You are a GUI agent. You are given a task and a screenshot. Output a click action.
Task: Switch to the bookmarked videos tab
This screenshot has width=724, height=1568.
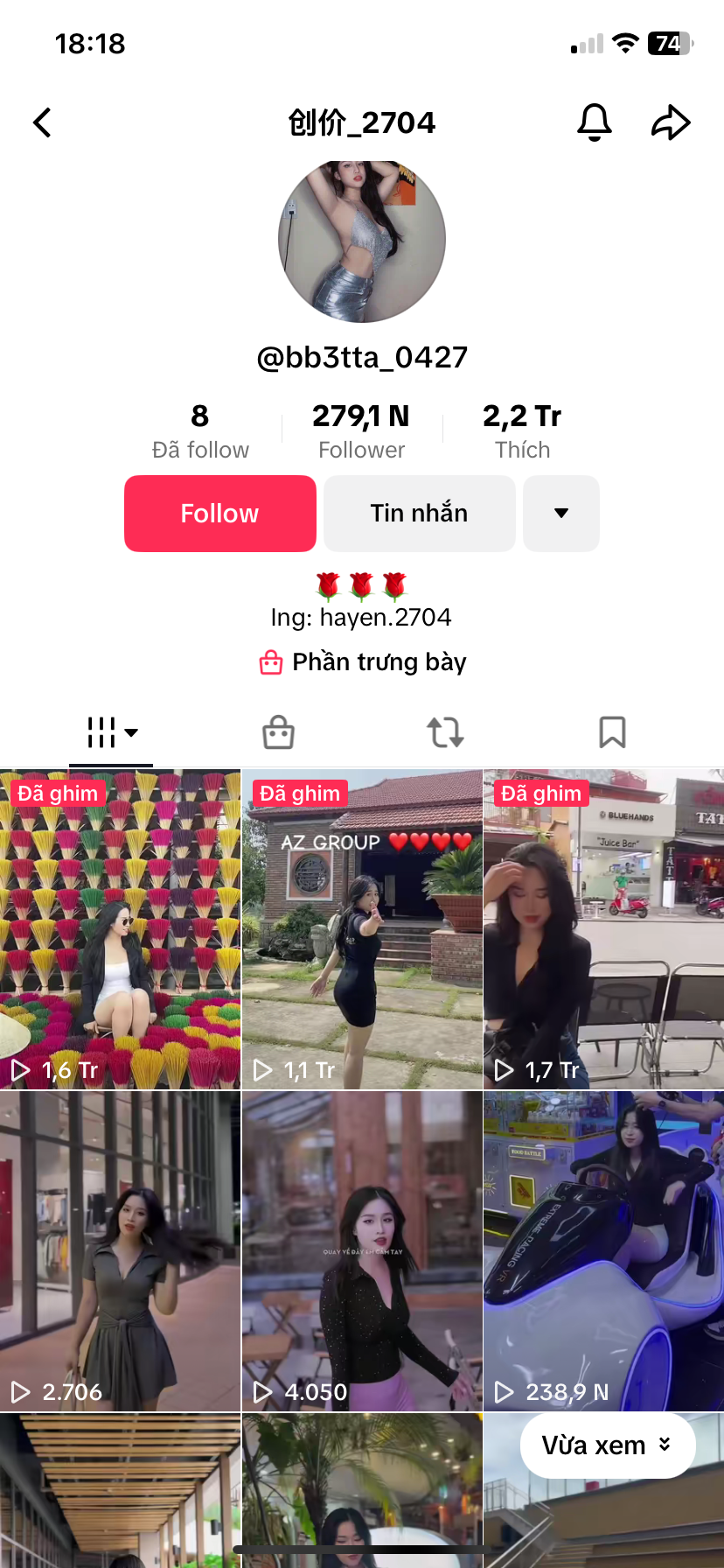[612, 732]
